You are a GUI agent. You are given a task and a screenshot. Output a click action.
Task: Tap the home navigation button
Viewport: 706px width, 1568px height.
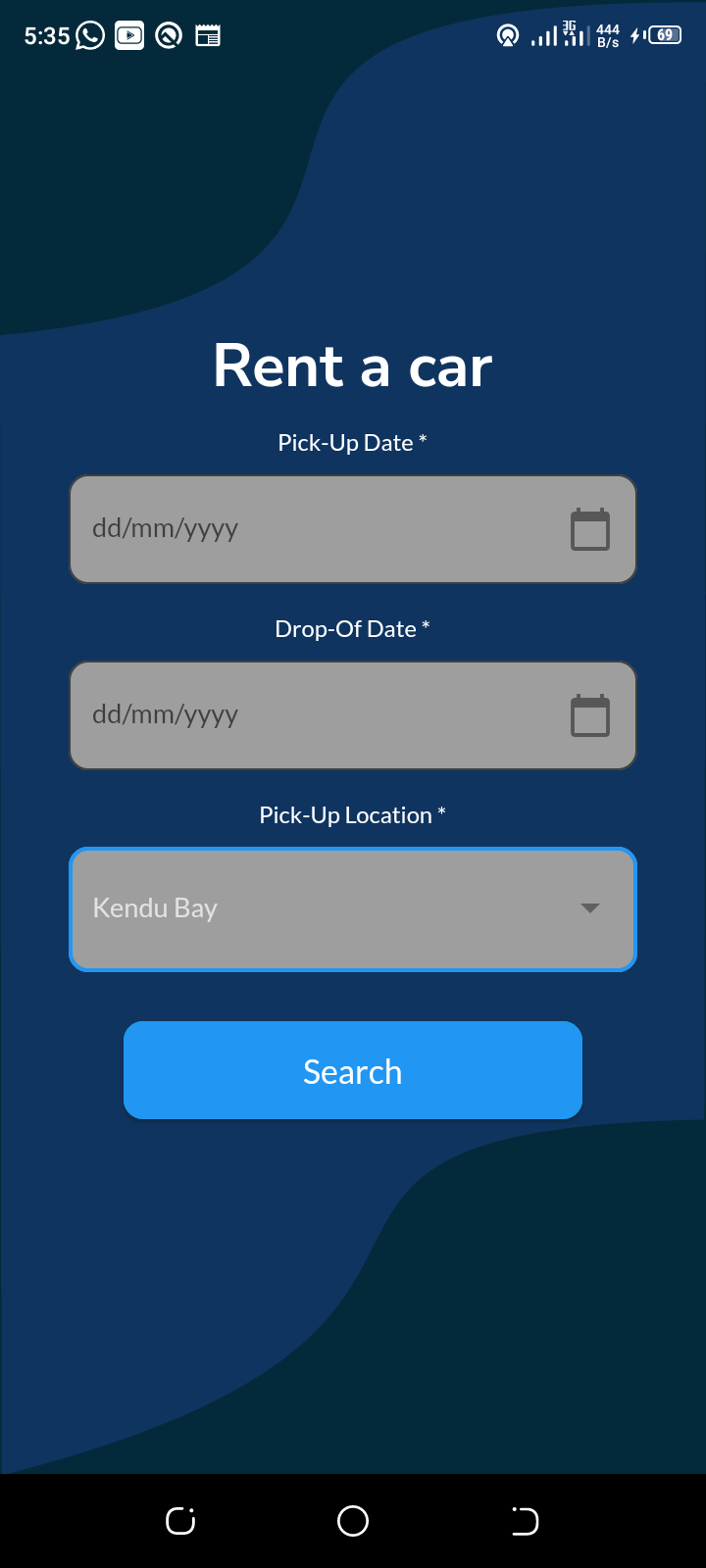352,1520
